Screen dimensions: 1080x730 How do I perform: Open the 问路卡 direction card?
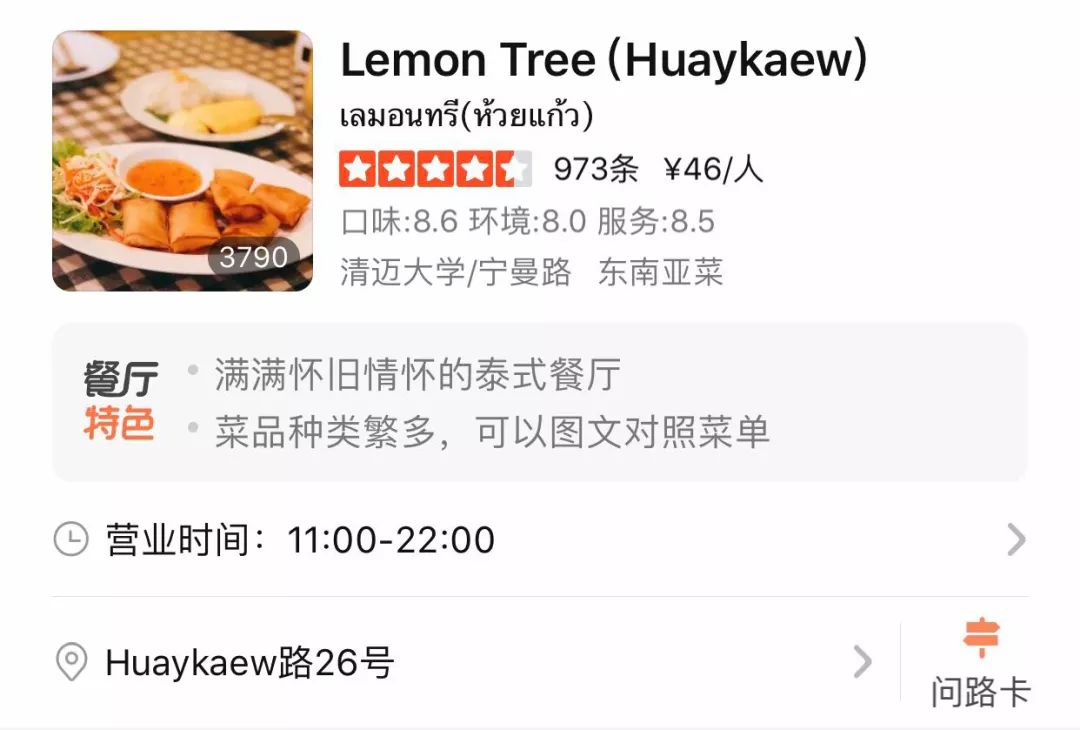coord(980,664)
